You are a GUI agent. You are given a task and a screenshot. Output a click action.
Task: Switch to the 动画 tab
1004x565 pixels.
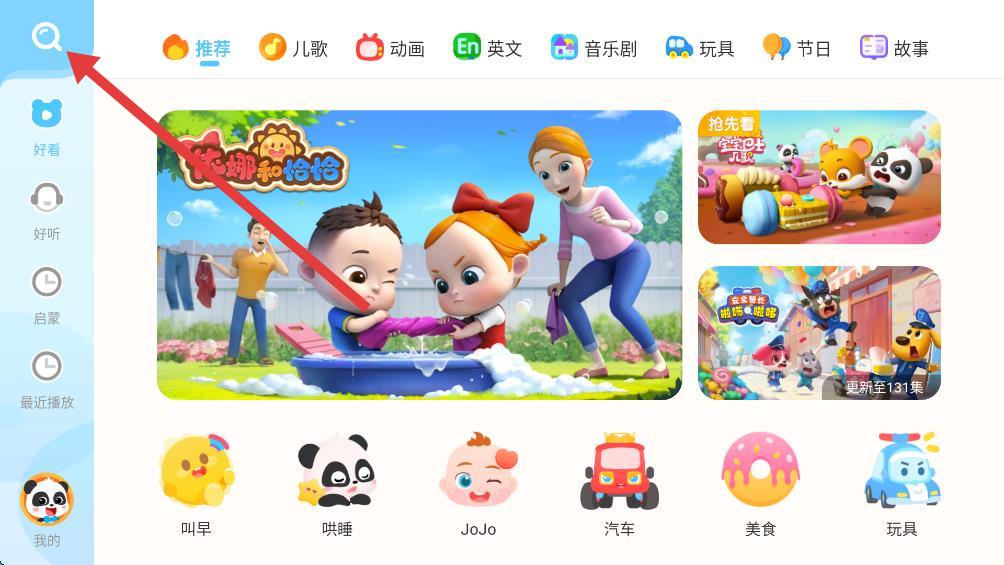point(391,47)
